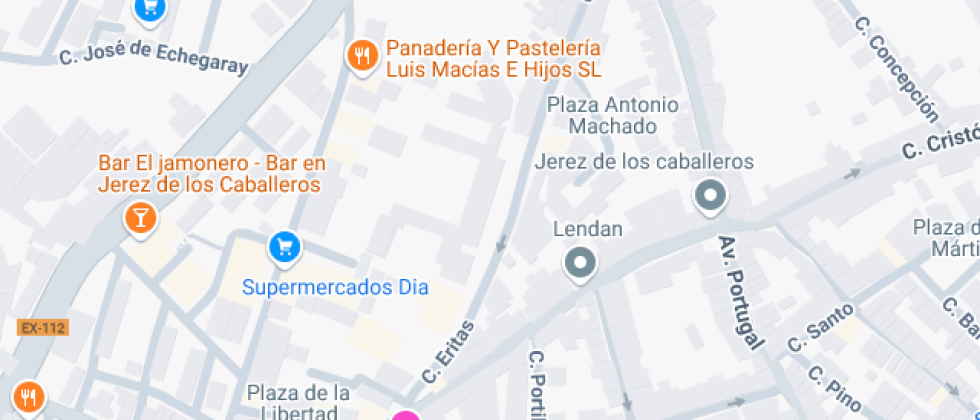This screenshot has width=980, height=420.
Task: Open Panadería Y Pastelería Luis Macías marker
Action: pyautogui.click(x=361, y=56)
